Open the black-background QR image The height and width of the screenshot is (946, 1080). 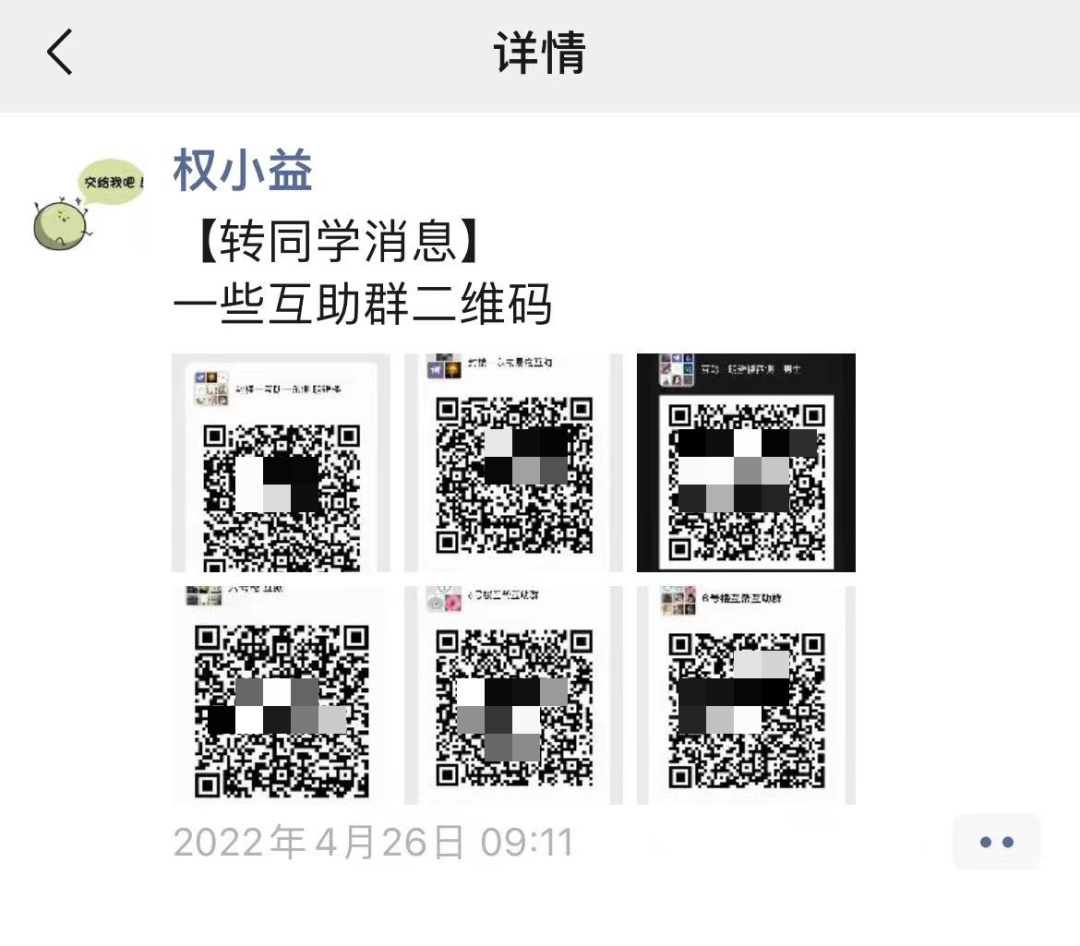click(x=746, y=462)
